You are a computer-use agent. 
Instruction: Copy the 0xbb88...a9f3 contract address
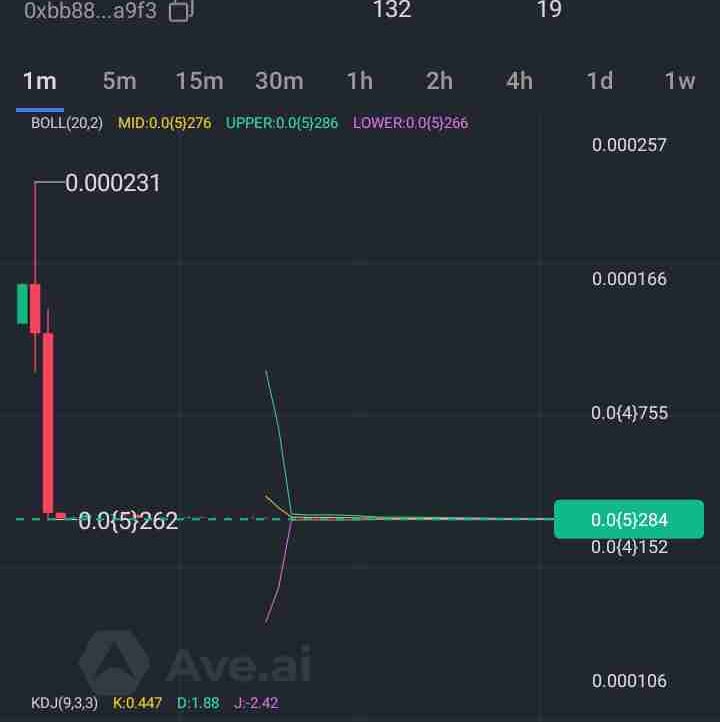point(181,11)
